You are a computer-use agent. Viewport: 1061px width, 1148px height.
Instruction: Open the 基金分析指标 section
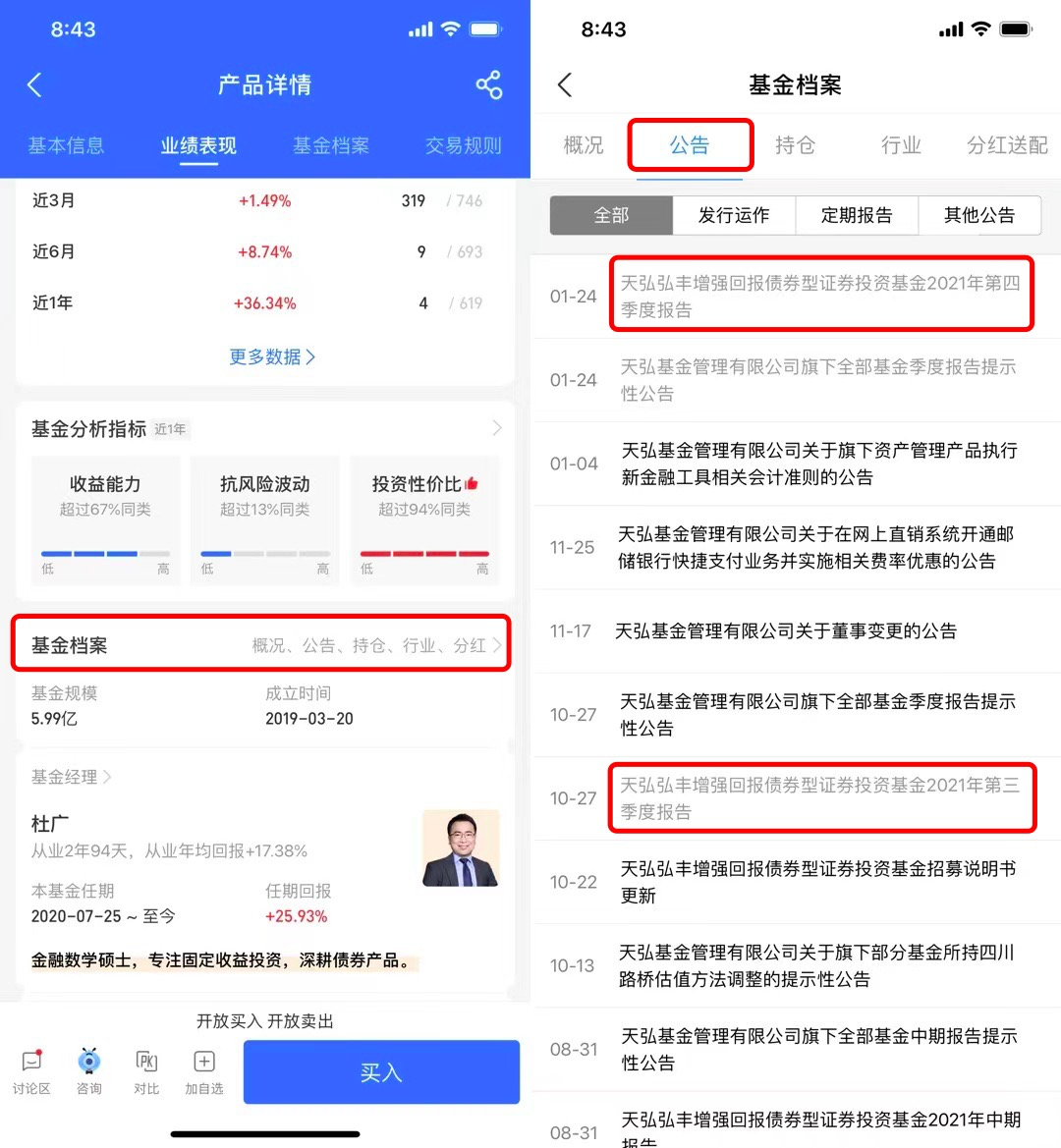263,428
